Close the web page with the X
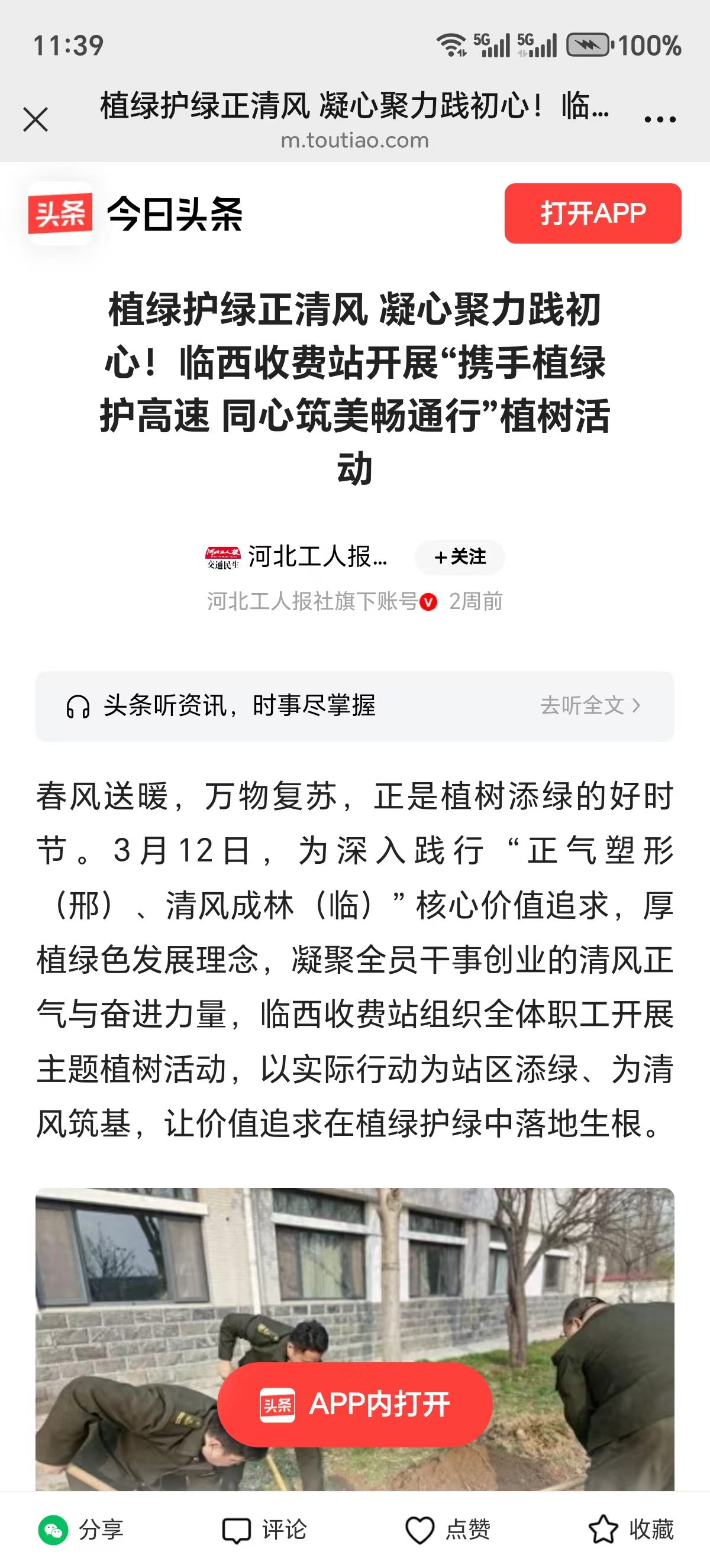 coord(35,119)
